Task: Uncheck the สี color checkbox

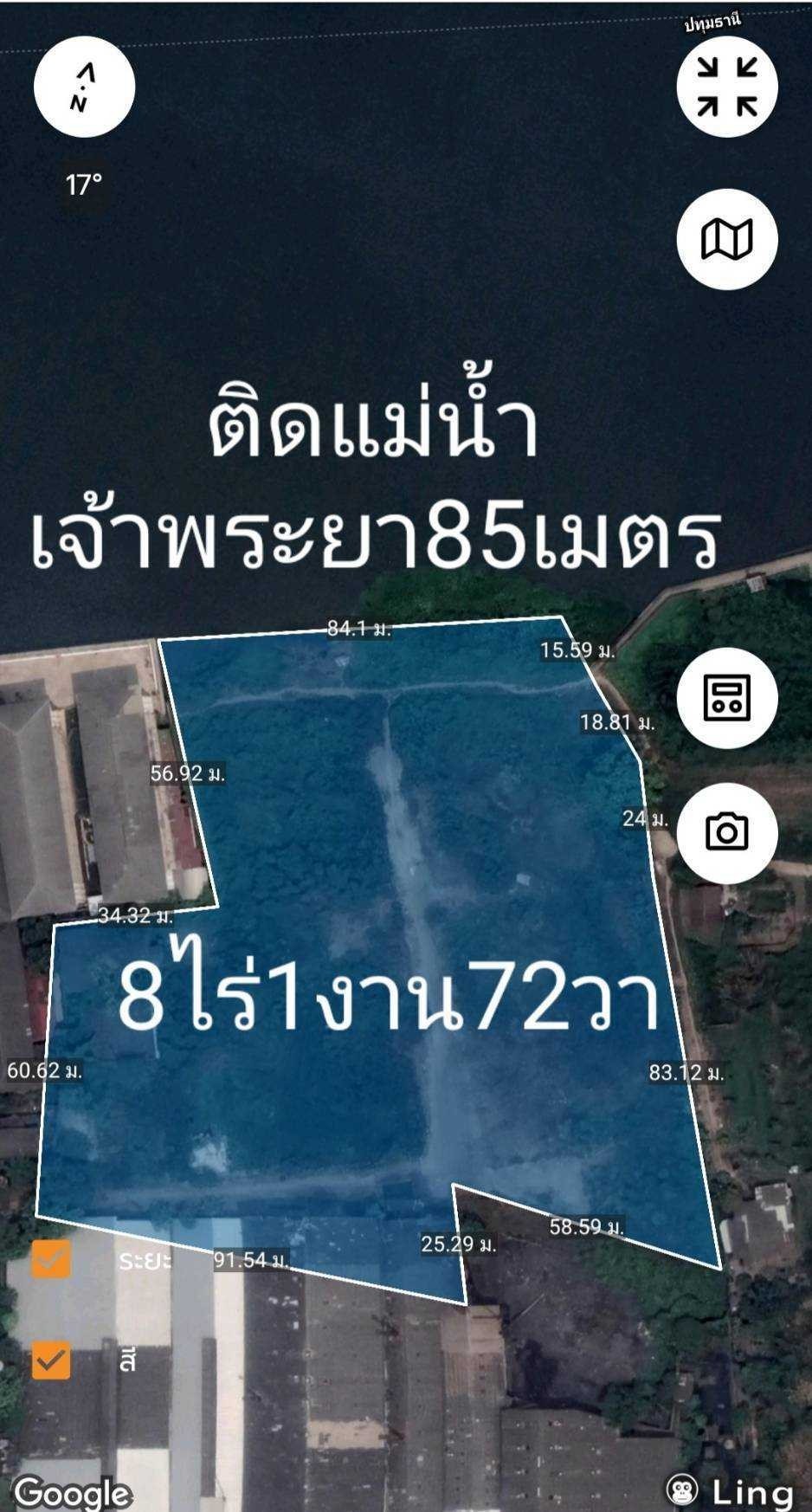Action: (x=51, y=1360)
